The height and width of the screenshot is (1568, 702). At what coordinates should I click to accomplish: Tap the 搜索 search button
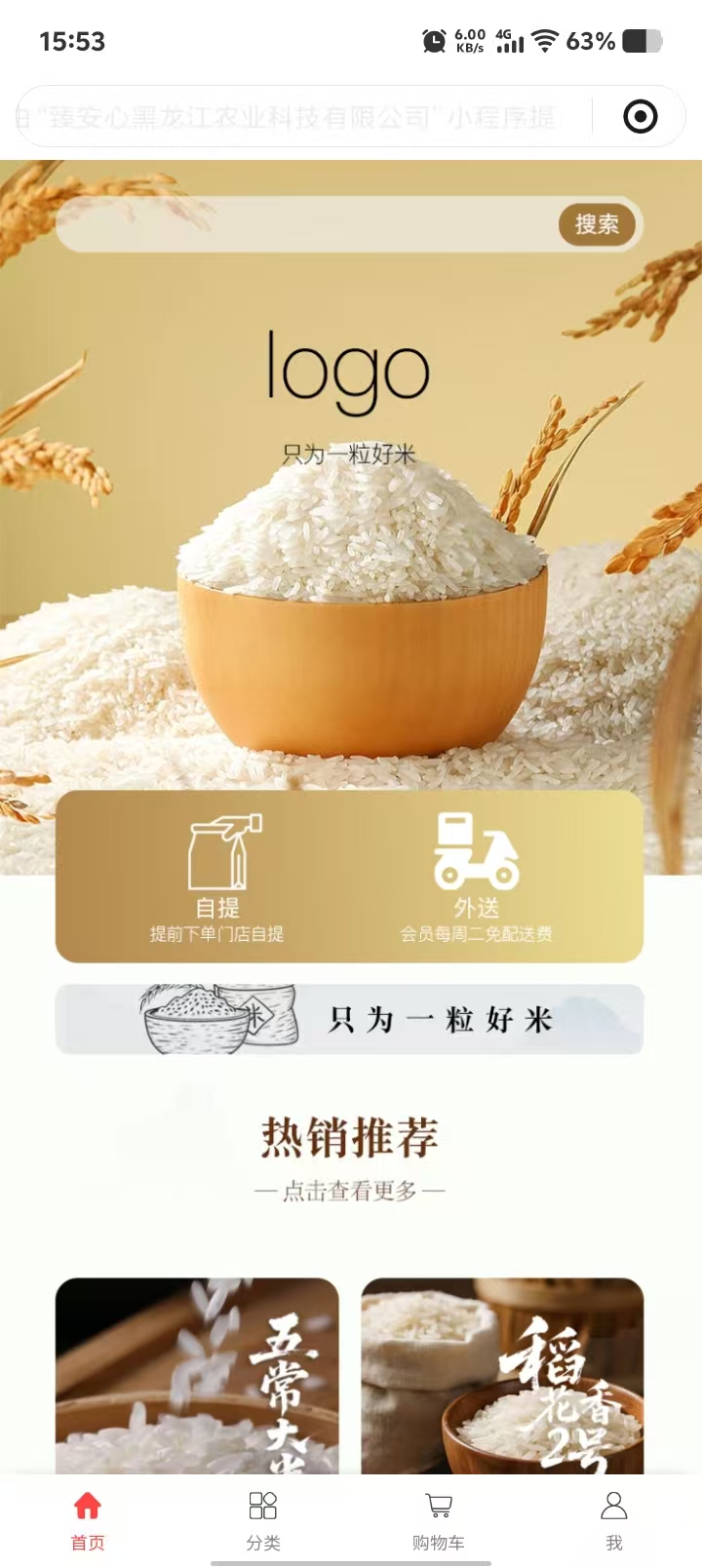597,224
